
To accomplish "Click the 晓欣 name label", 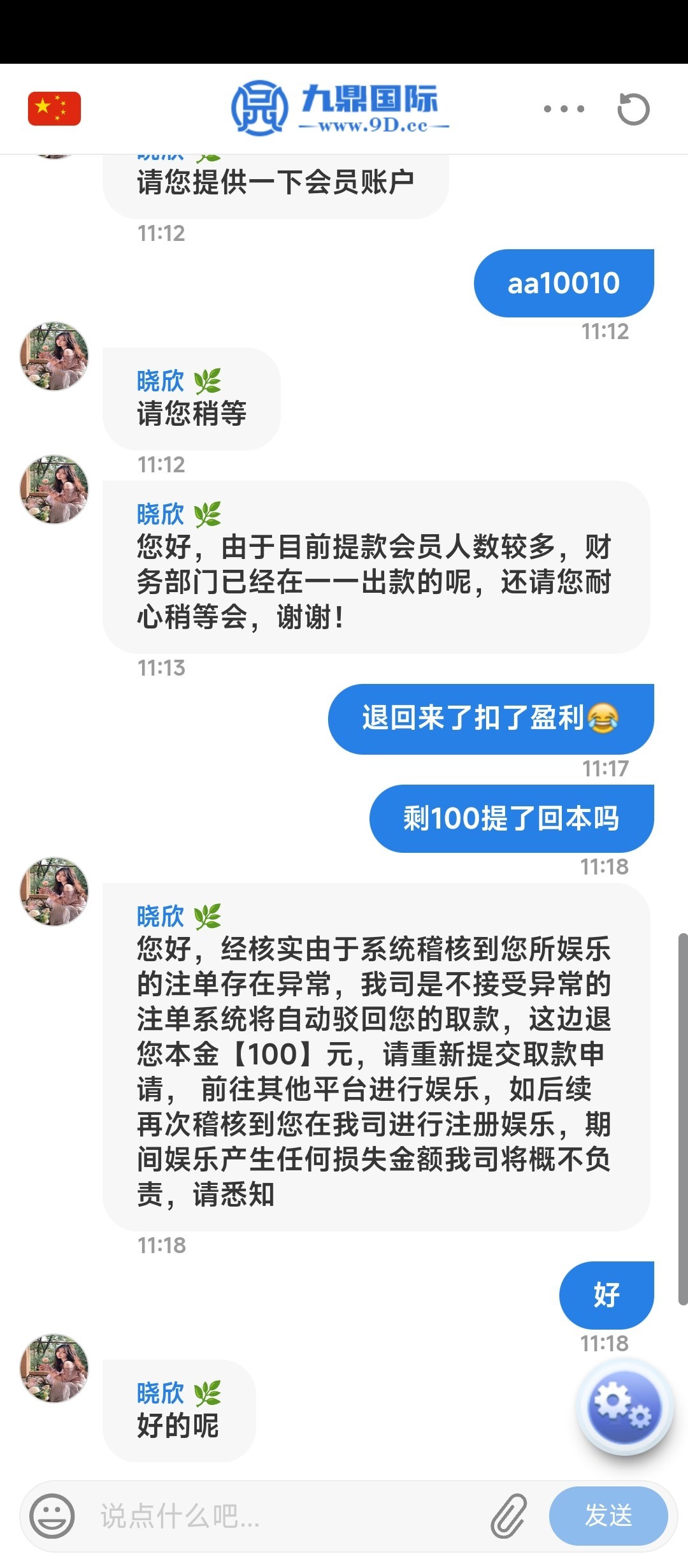I will click(x=159, y=380).
